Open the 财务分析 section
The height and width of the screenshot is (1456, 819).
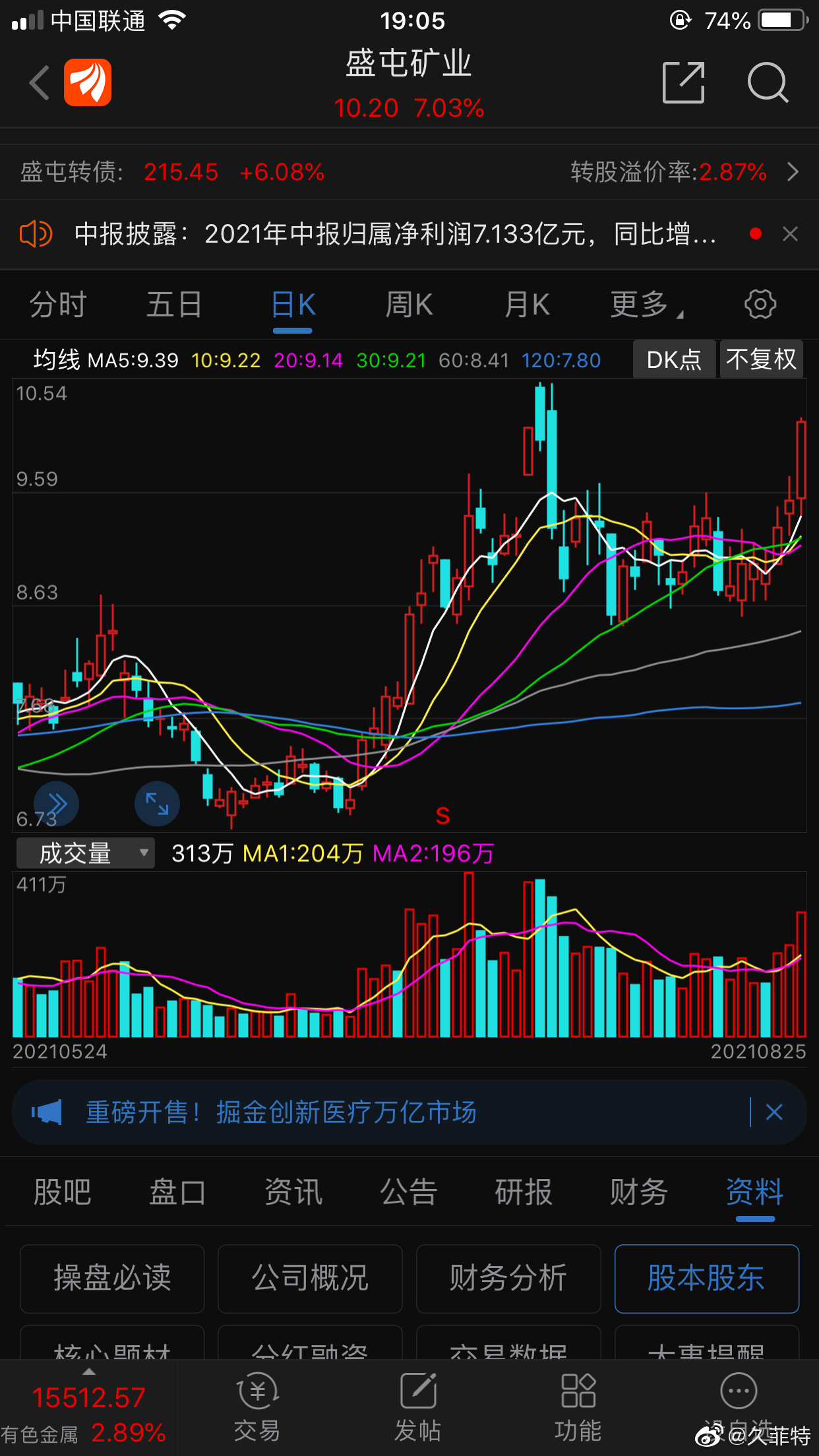pos(508,1278)
